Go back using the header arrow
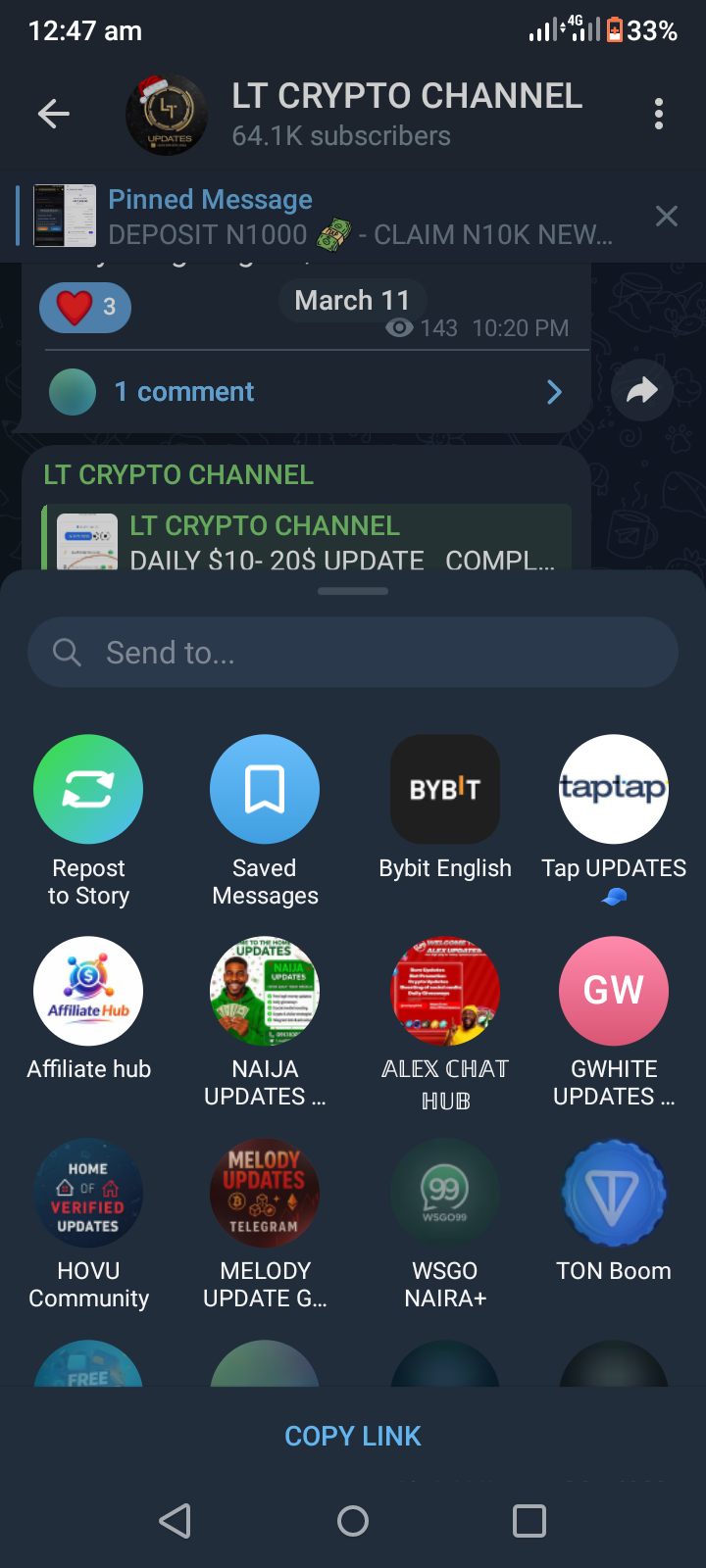 click(54, 115)
